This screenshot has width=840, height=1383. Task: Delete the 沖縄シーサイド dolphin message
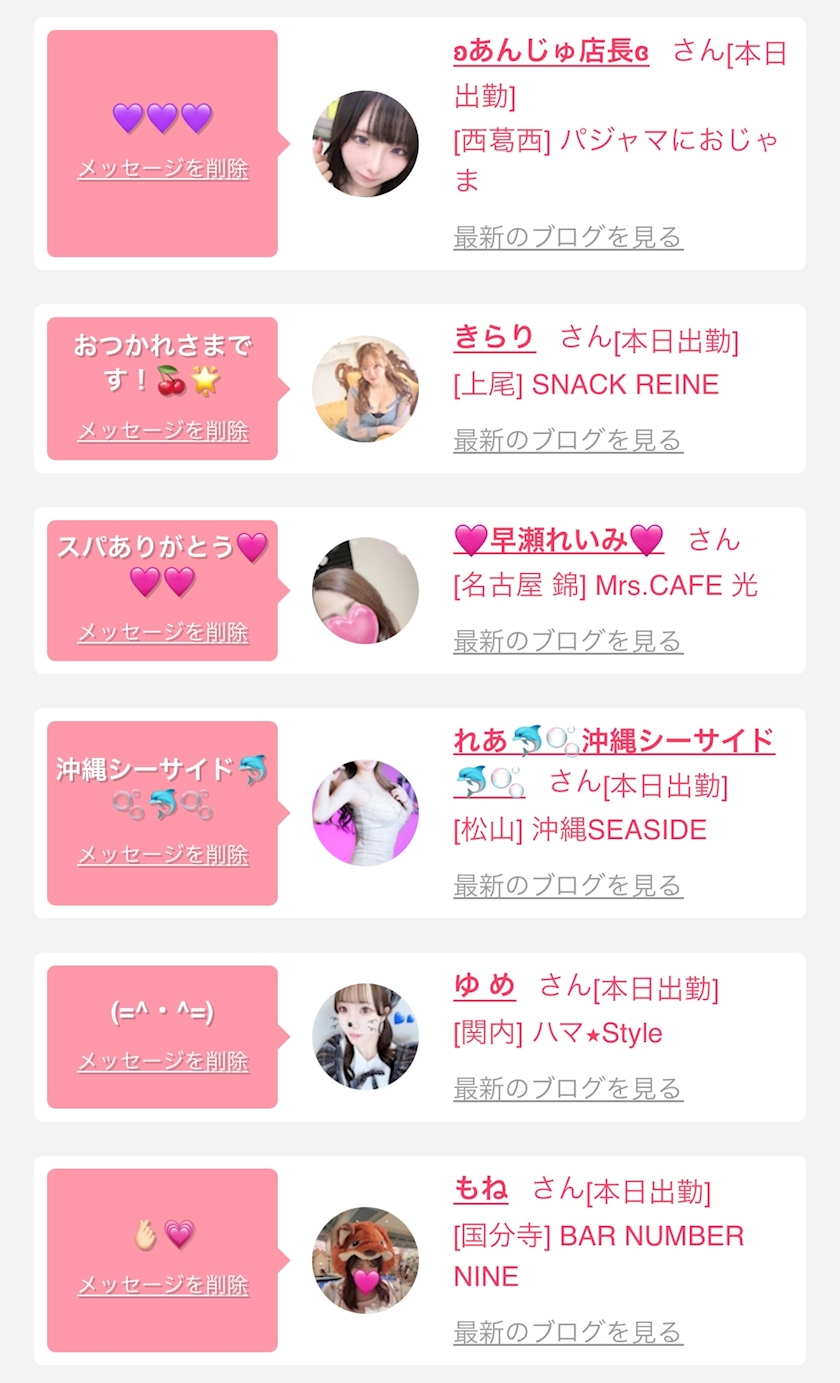163,855
